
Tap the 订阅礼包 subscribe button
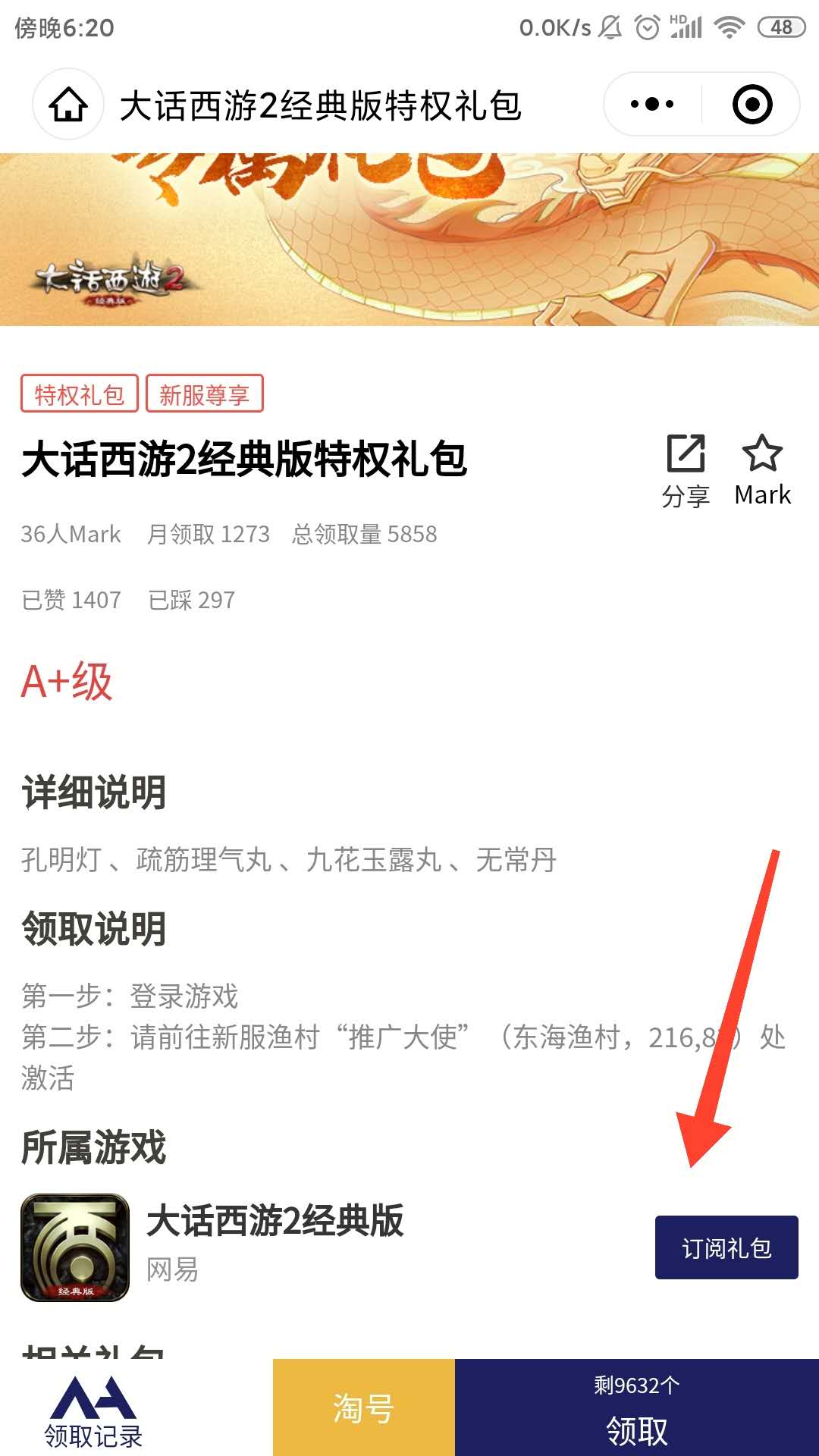point(726,1247)
